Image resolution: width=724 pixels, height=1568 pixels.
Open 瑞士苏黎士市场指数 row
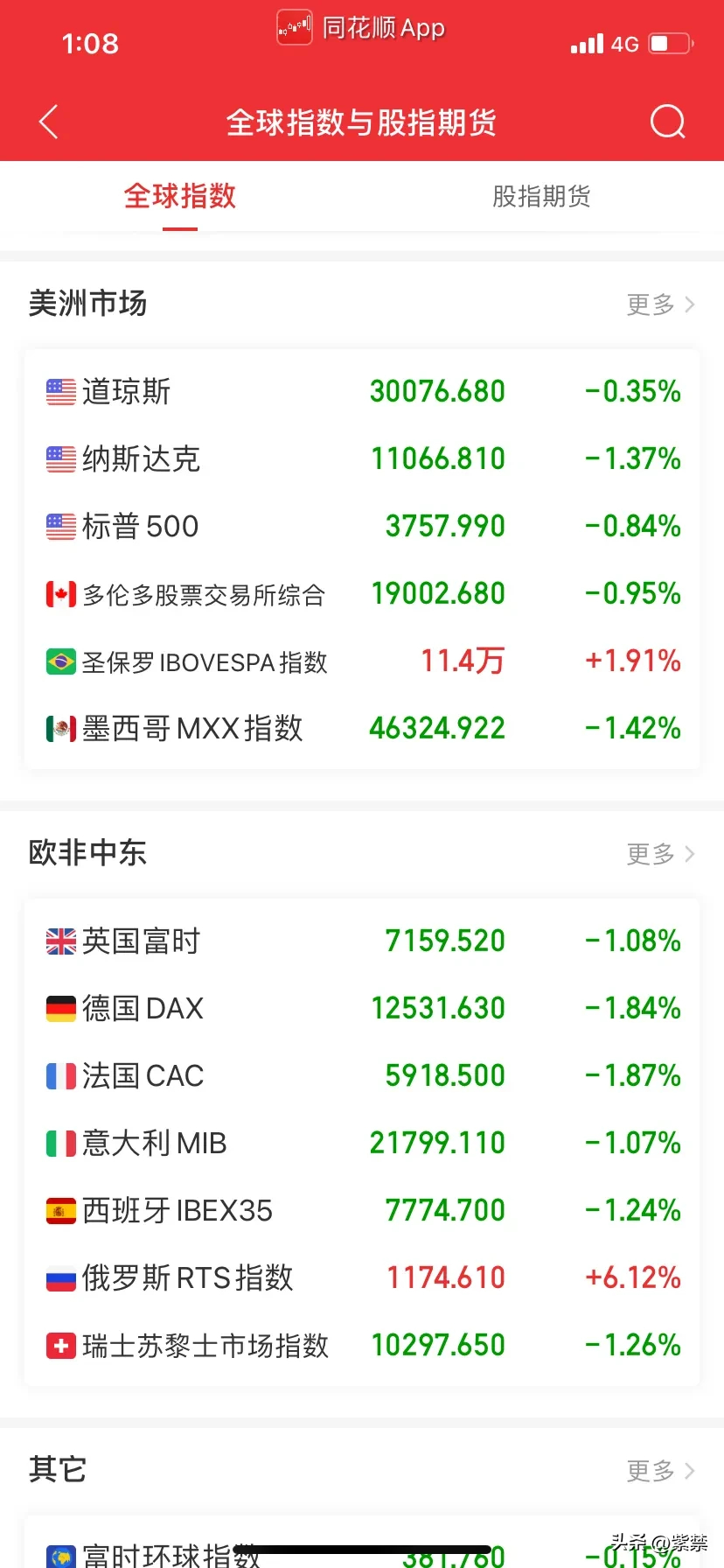tap(362, 1345)
